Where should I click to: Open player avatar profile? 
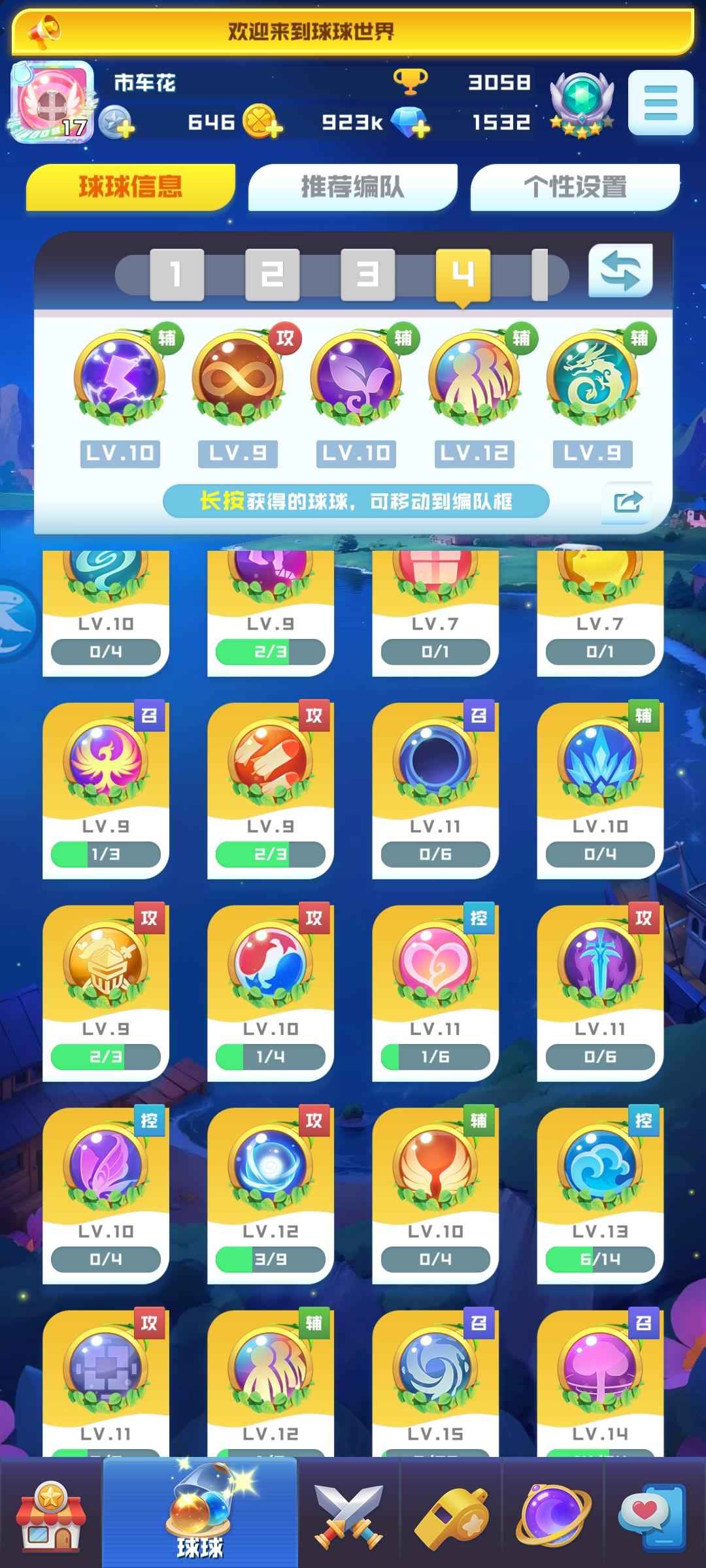point(51,101)
